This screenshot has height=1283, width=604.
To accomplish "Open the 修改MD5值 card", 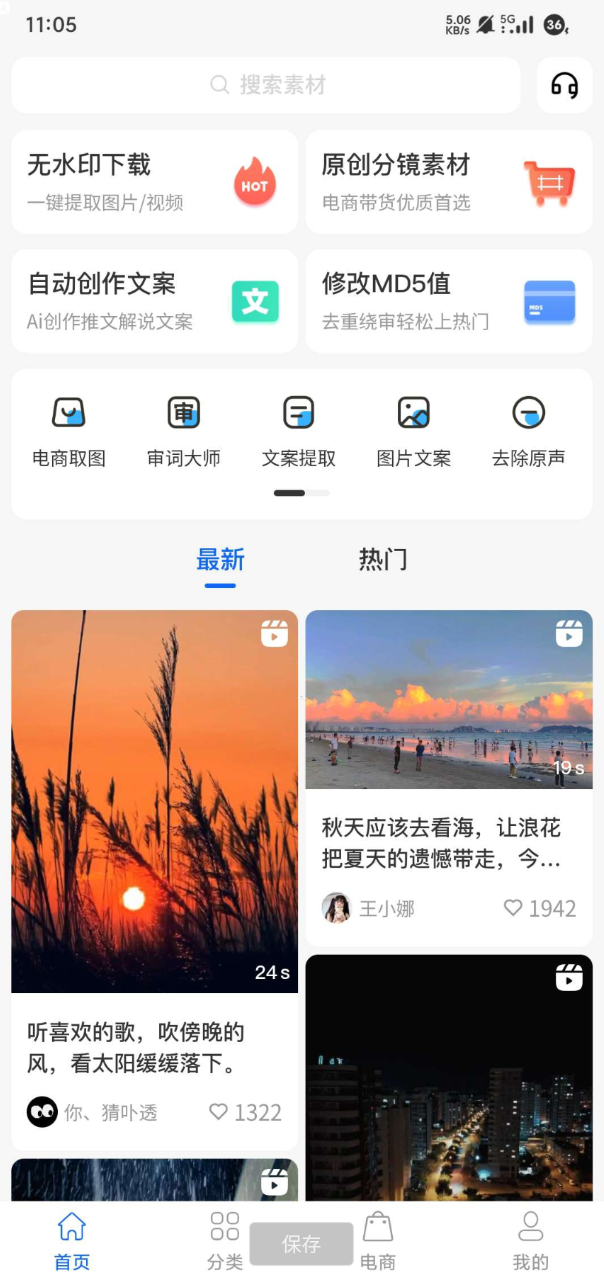I will (x=448, y=301).
